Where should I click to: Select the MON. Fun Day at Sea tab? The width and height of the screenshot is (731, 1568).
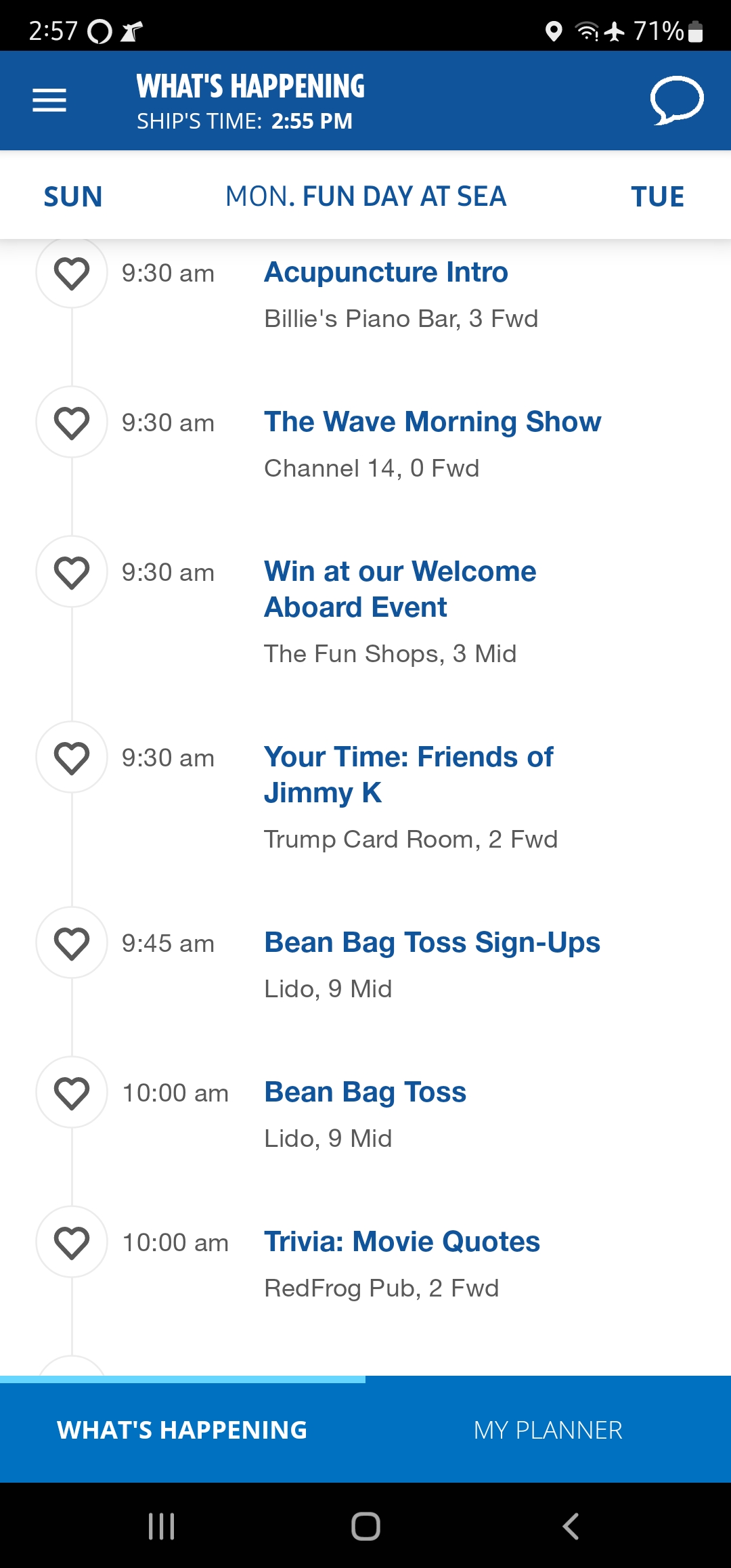coord(365,196)
